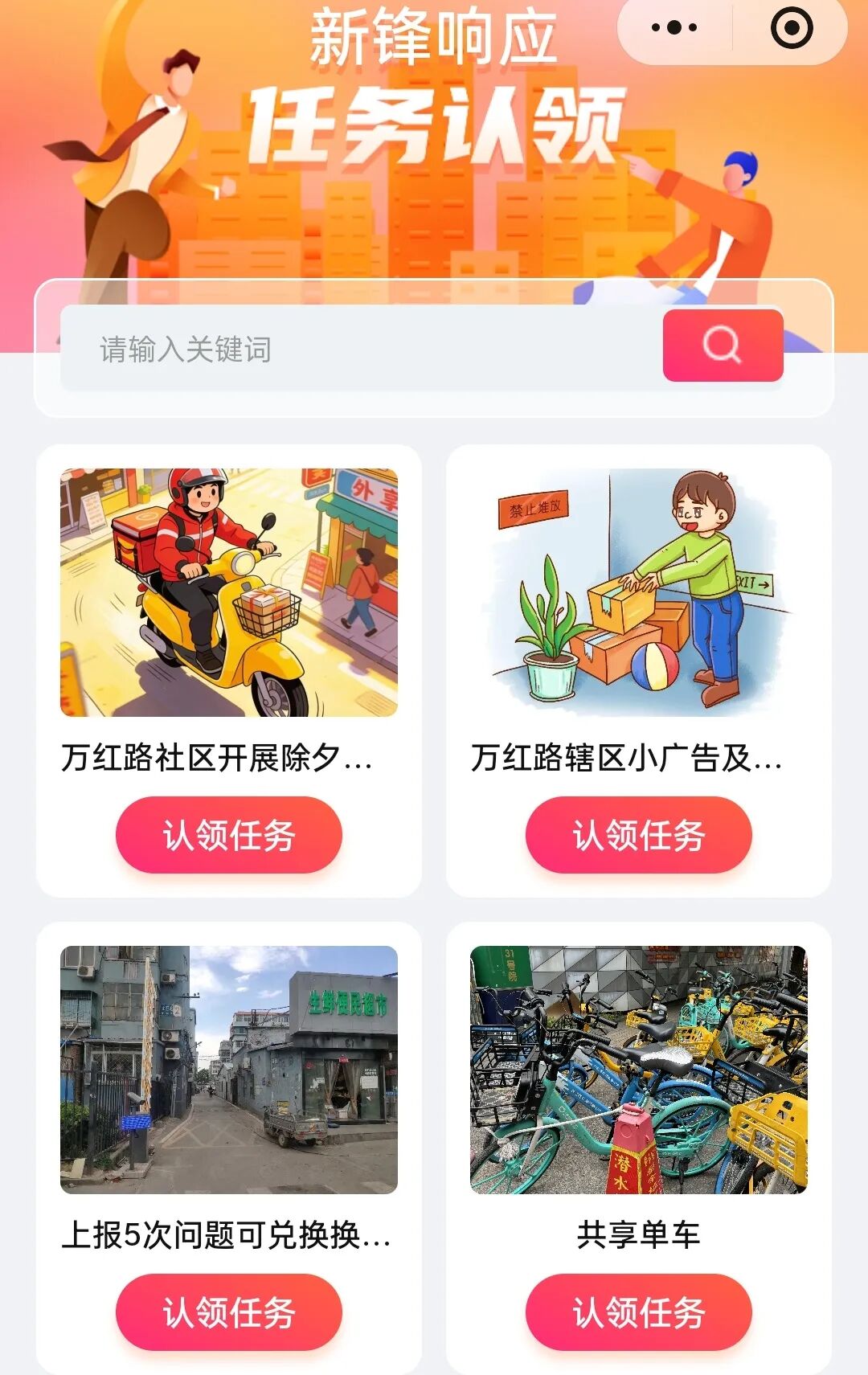Claim the 万红路辖区小广告 task
Viewport: 868px width, 1375px height.
click(638, 835)
